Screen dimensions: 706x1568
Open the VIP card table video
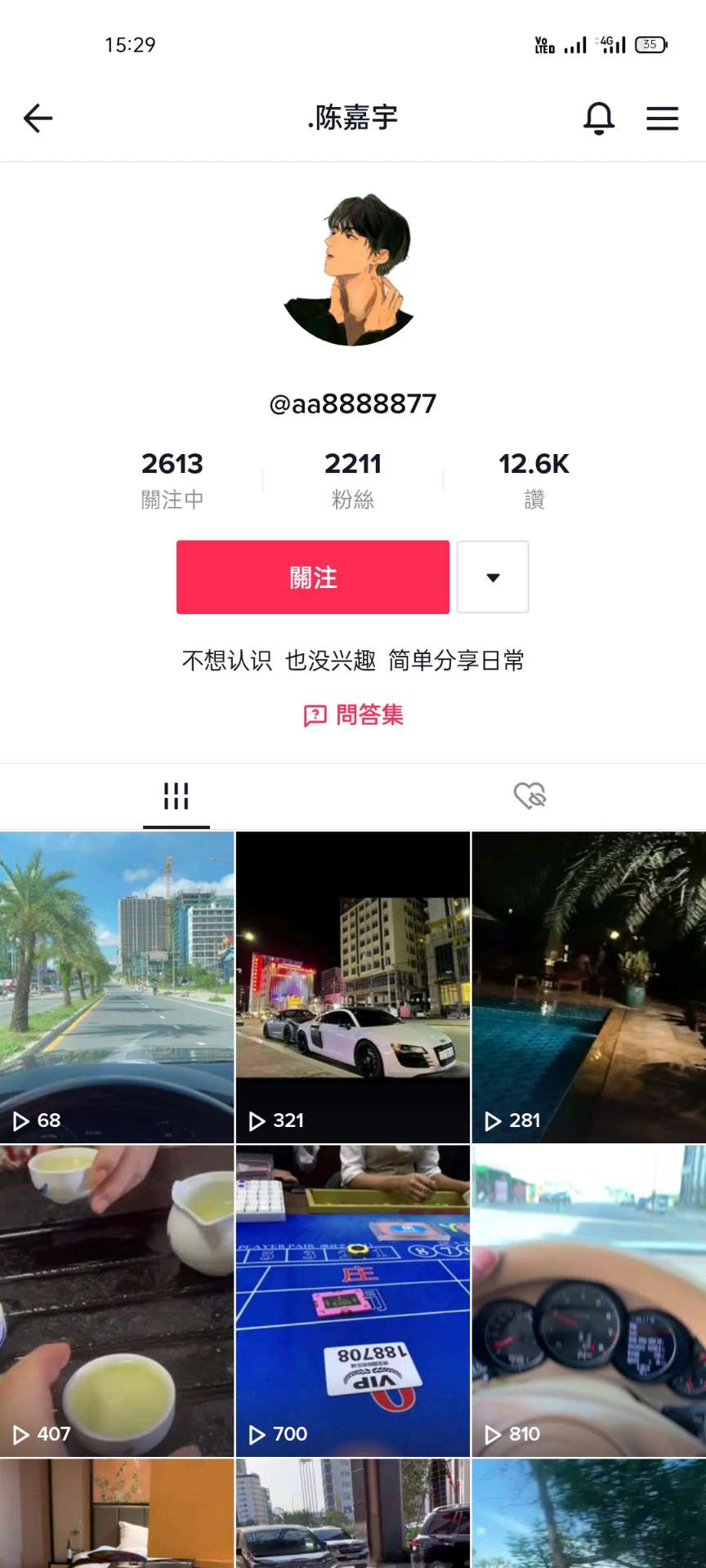(x=353, y=1300)
